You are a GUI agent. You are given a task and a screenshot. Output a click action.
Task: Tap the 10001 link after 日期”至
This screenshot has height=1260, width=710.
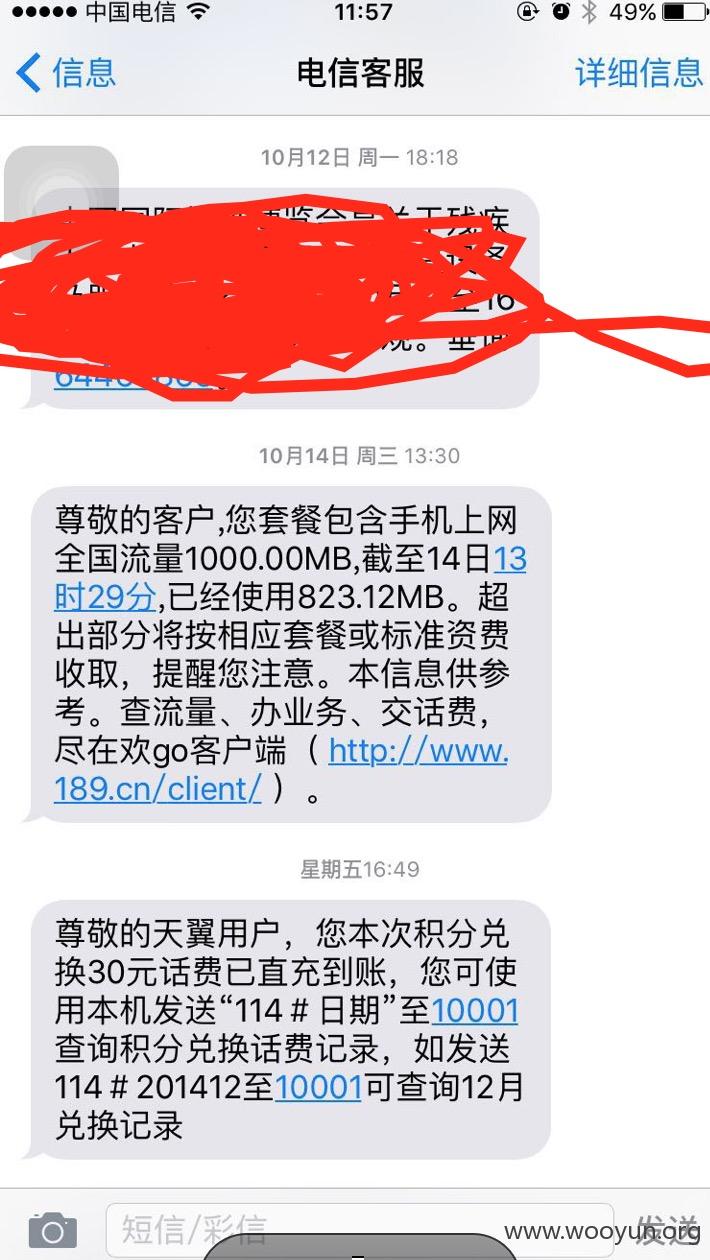click(x=474, y=1010)
